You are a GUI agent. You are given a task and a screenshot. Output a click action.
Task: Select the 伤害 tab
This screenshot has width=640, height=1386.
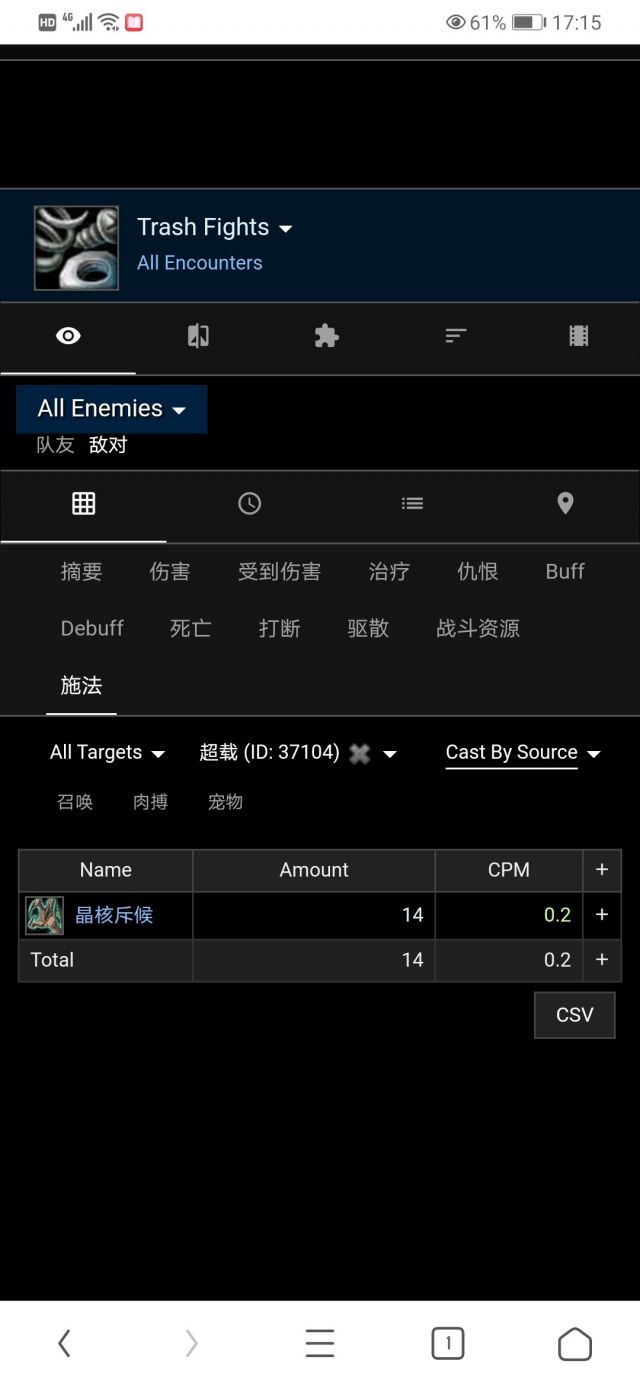170,571
